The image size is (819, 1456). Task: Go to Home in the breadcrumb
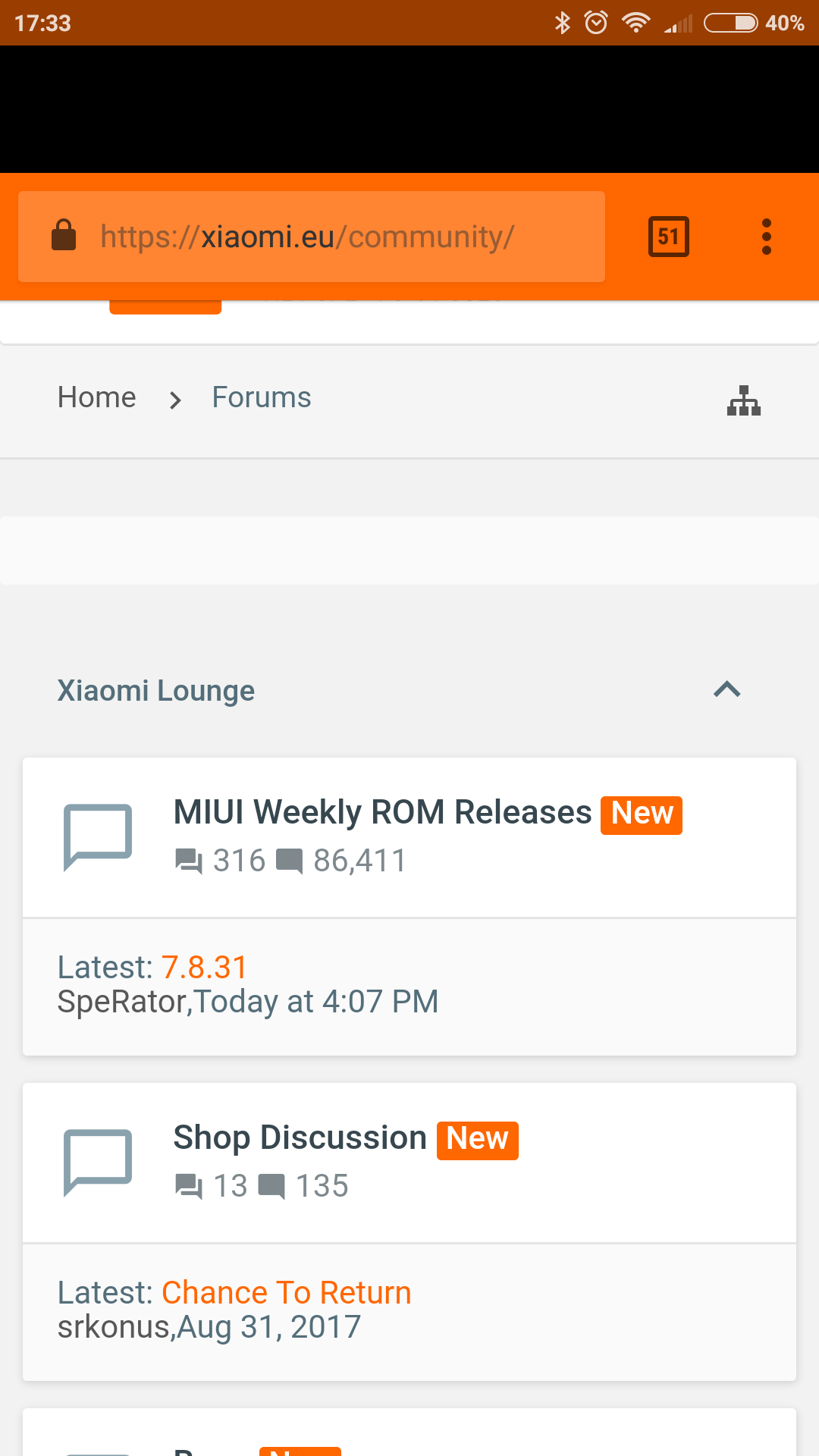(x=97, y=397)
